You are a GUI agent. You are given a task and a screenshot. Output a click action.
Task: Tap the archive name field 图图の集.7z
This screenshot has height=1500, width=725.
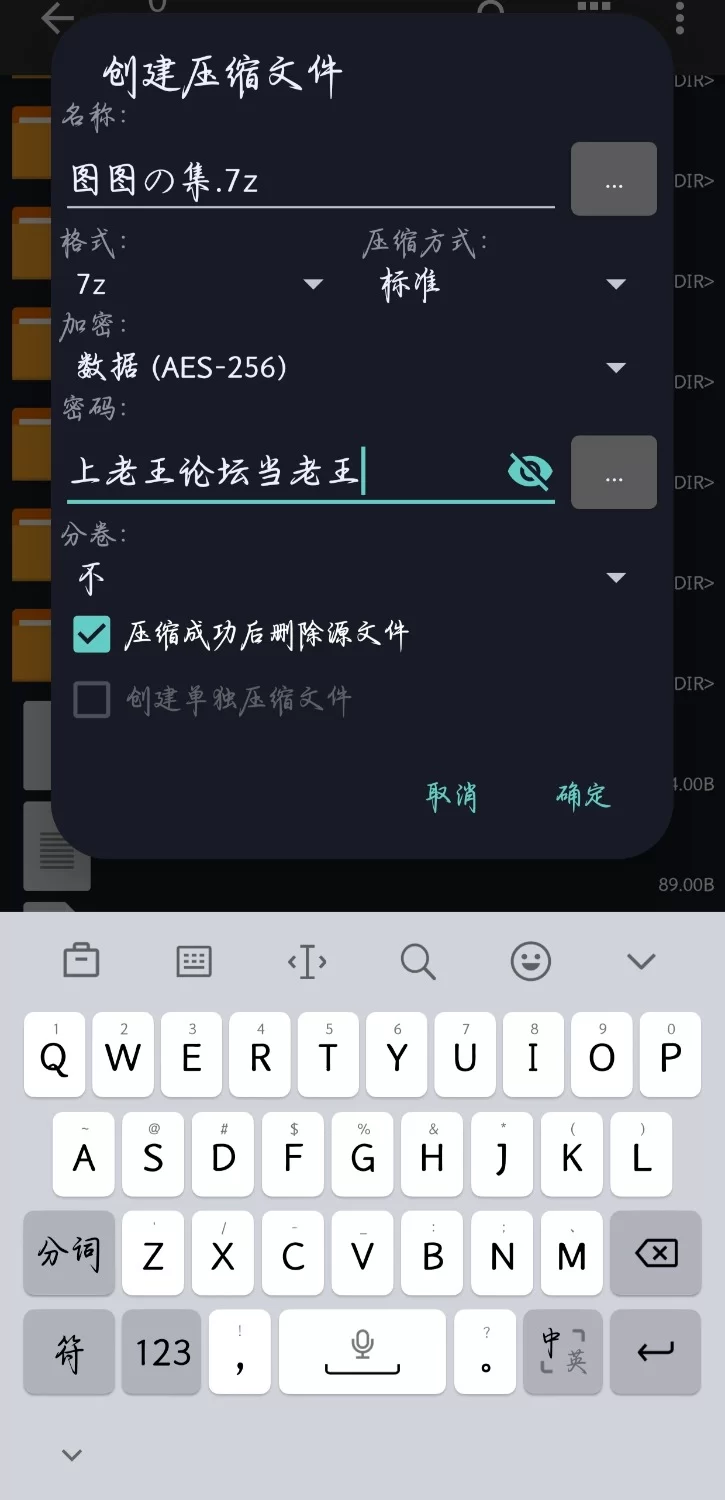pos(310,182)
